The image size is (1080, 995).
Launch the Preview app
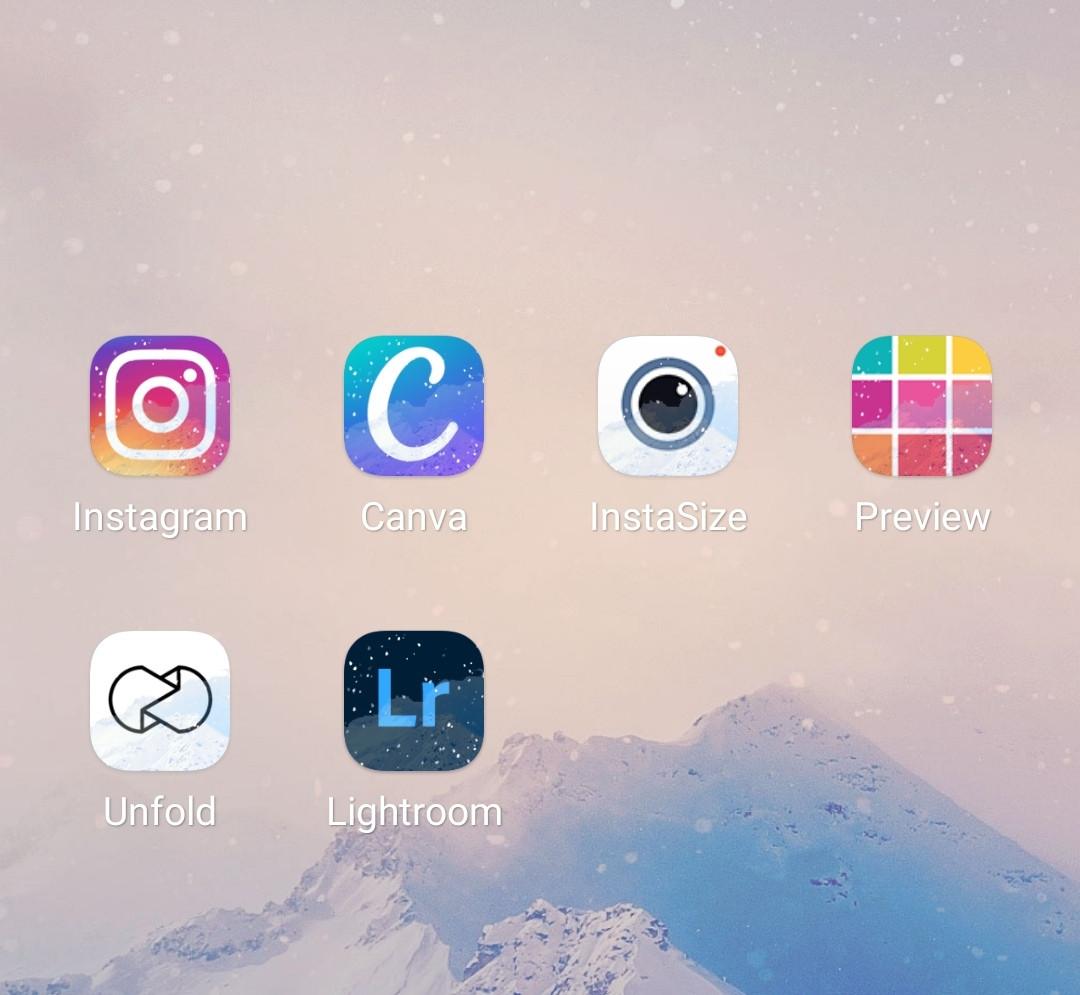coord(922,405)
